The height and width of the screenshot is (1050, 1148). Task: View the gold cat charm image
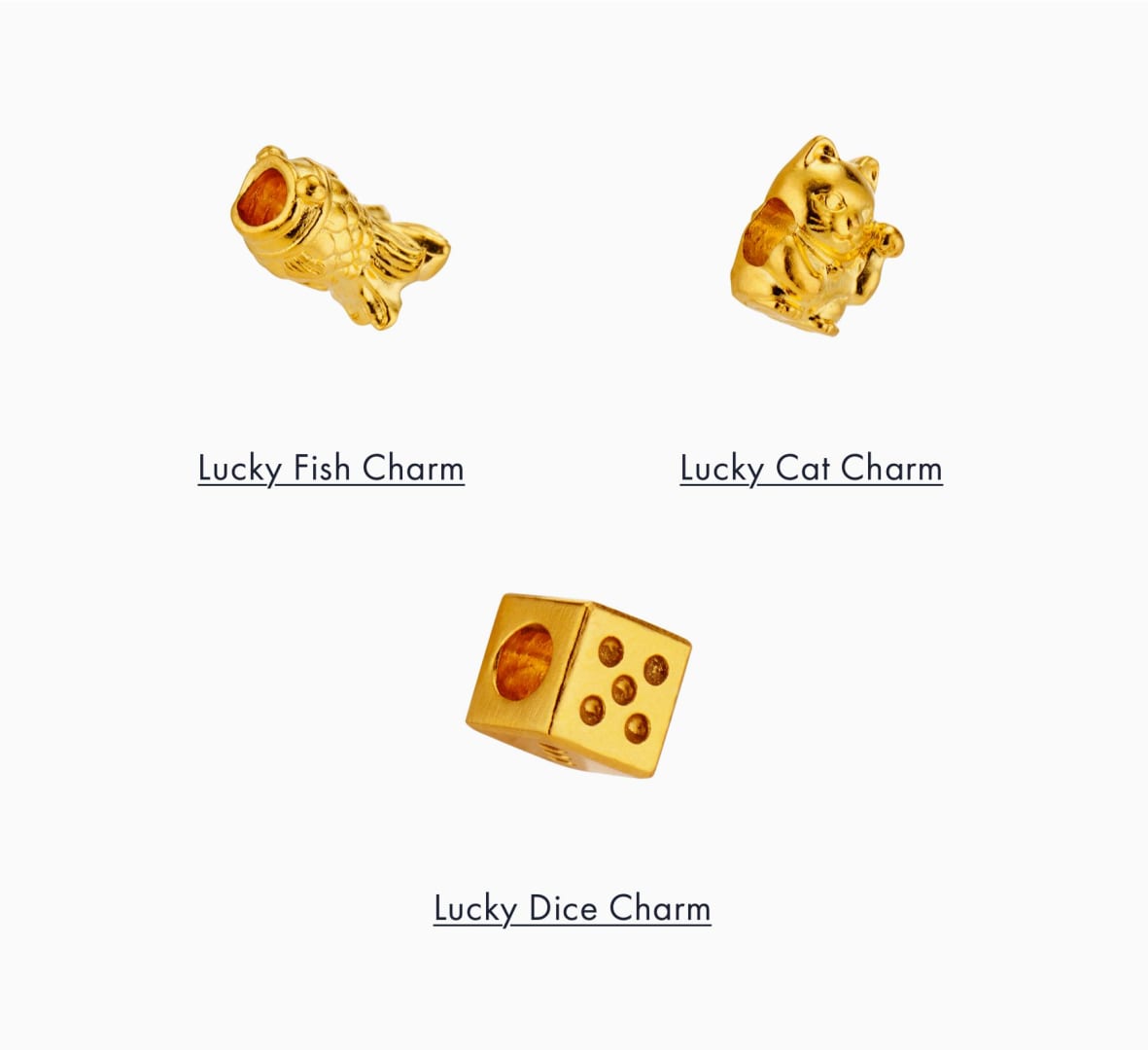pyautogui.click(x=818, y=235)
